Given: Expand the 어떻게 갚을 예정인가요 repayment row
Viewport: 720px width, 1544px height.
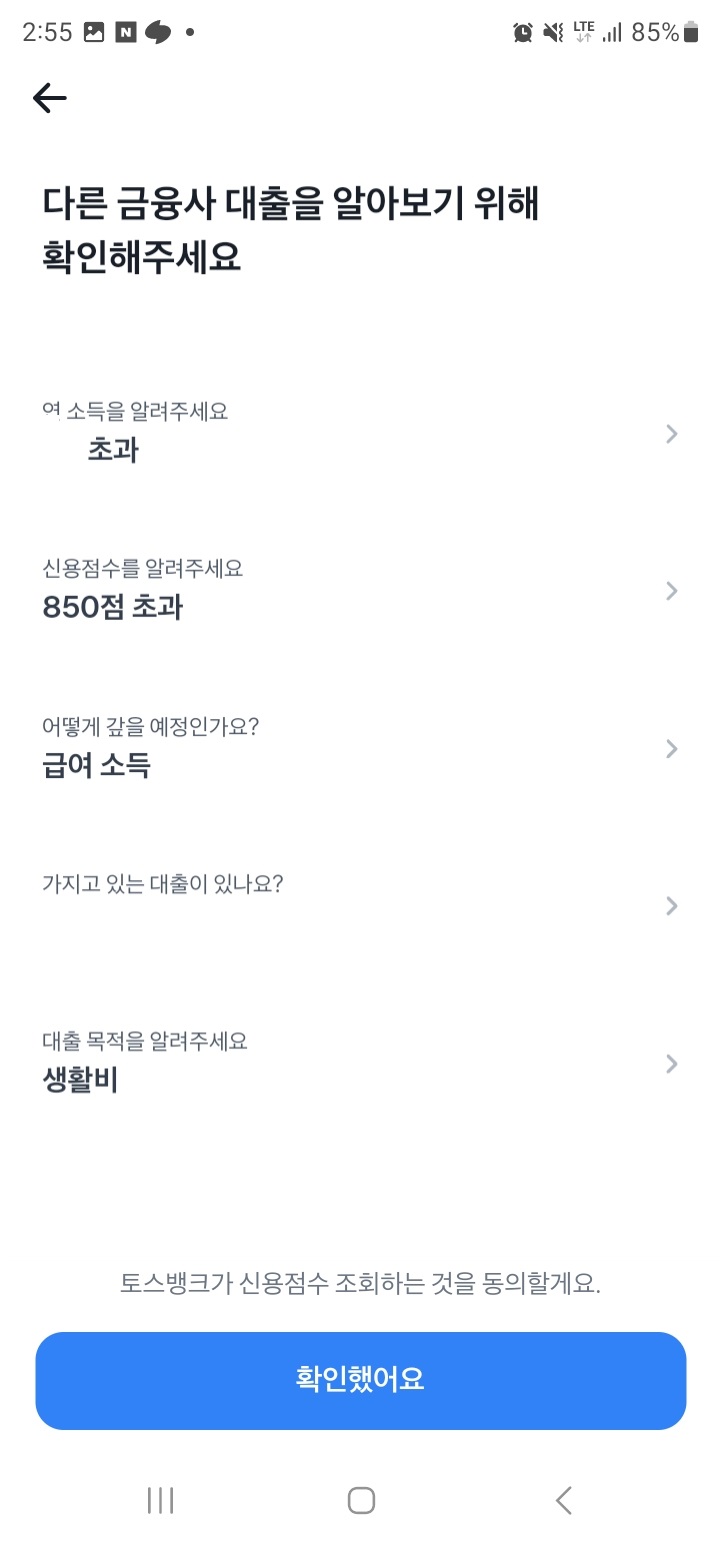Looking at the screenshot, I should click(x=670, y=748).
